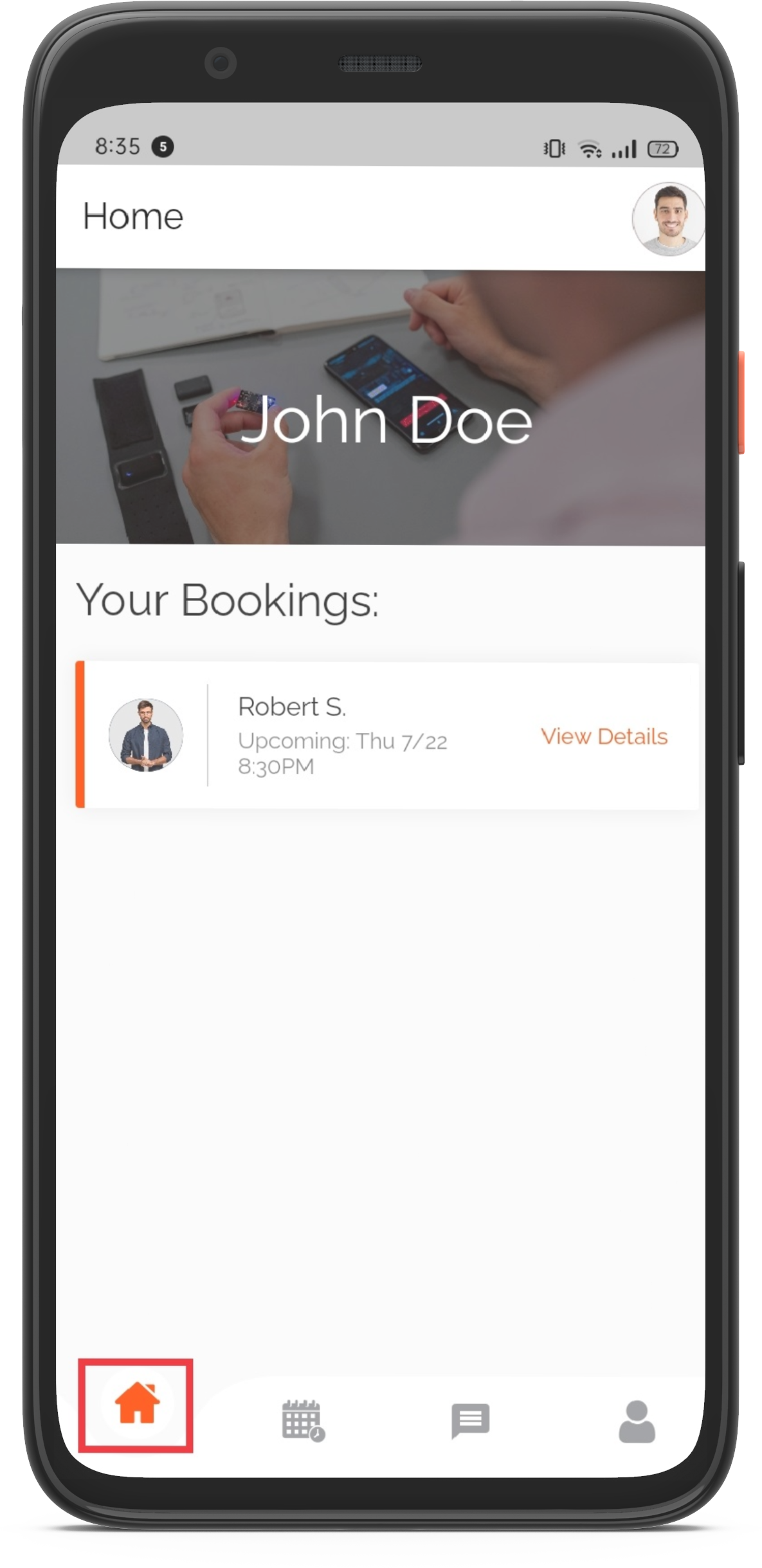Image resolution: width=762 pixels, height=1568 pixels.
Task: Open the messages tab
Action: (x=470, y=1419)
